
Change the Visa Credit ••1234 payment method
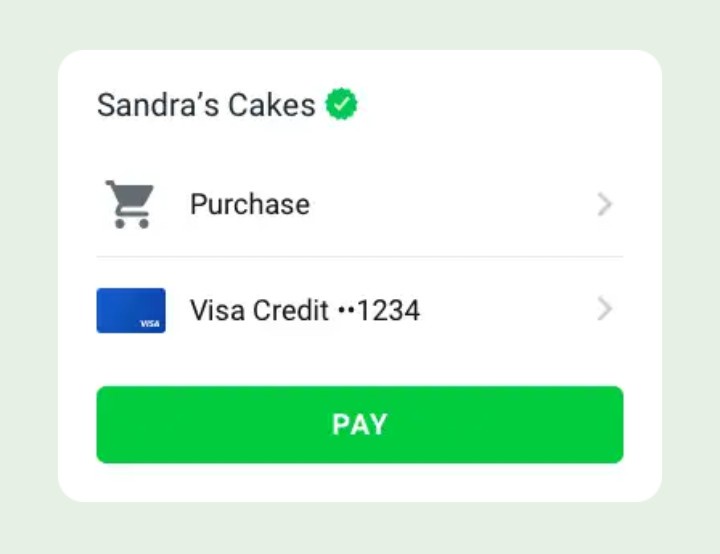click(359, 310)
